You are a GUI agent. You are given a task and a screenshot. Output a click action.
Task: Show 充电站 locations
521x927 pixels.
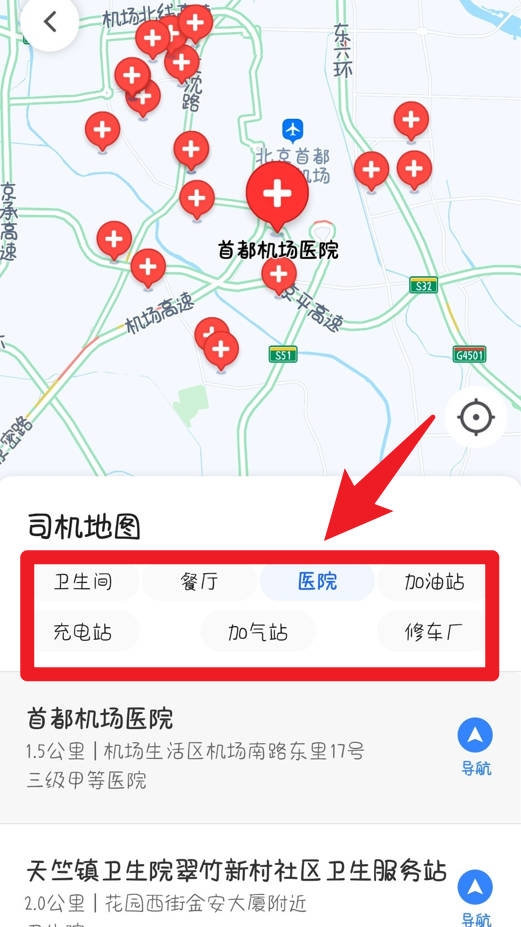pos(83,632)
